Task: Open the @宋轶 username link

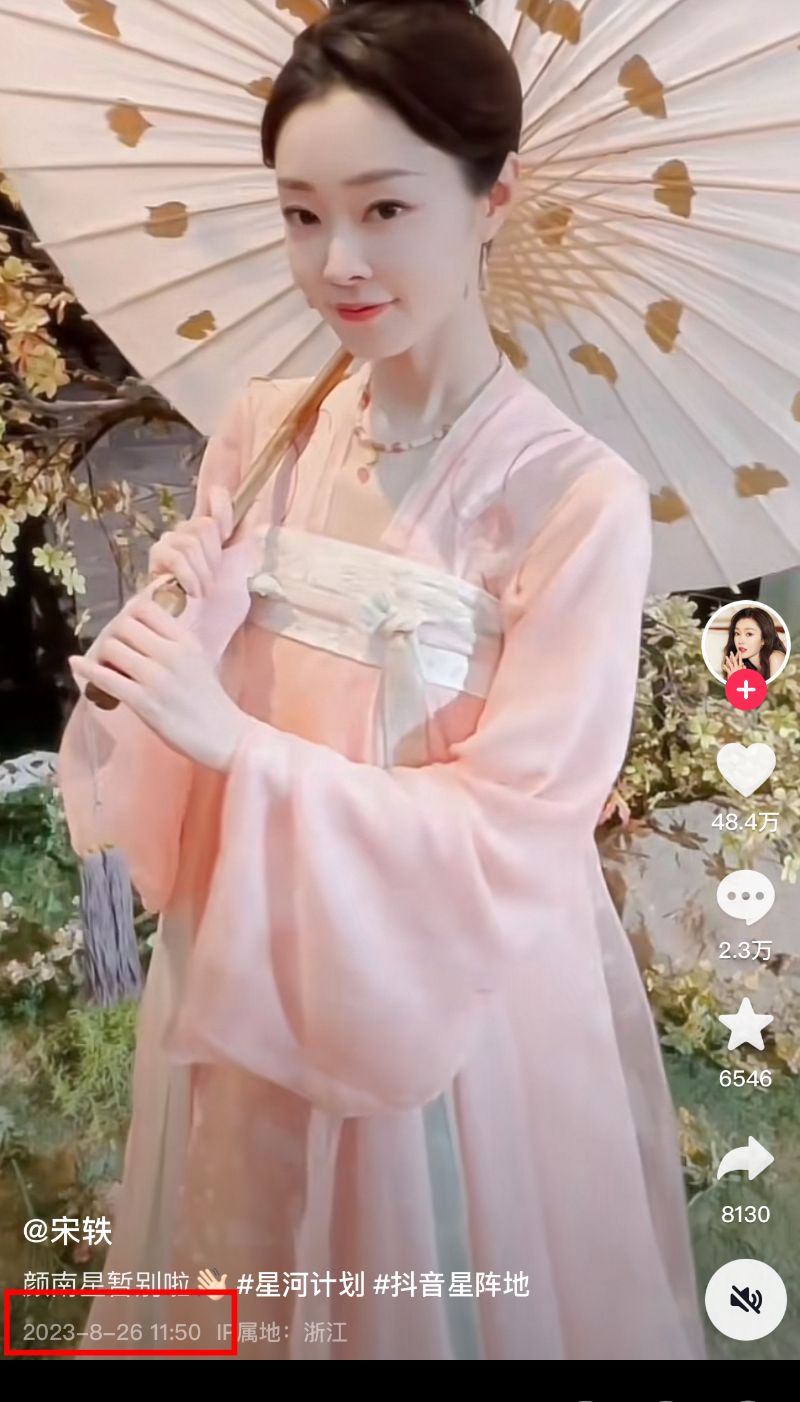Action: point(68,1231)
